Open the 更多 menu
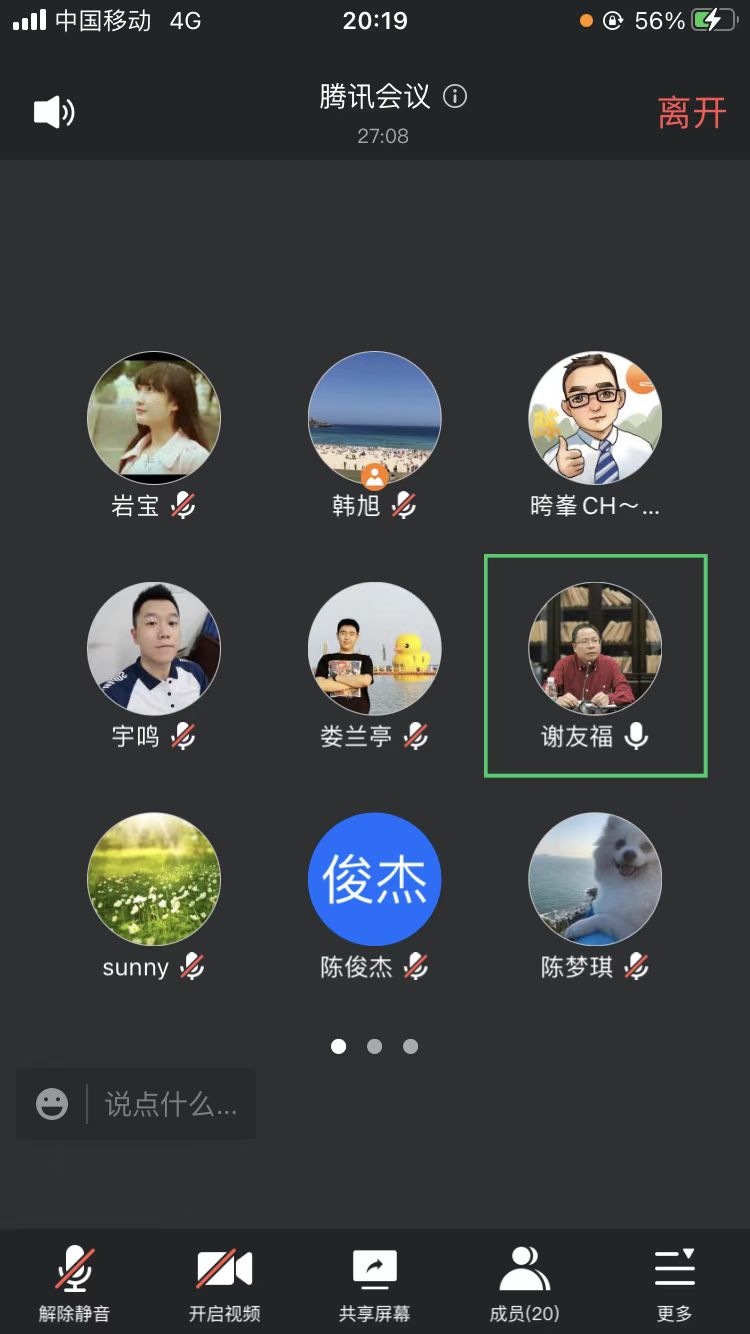Screen dimensions: 750x1334 pos(674,1284)
